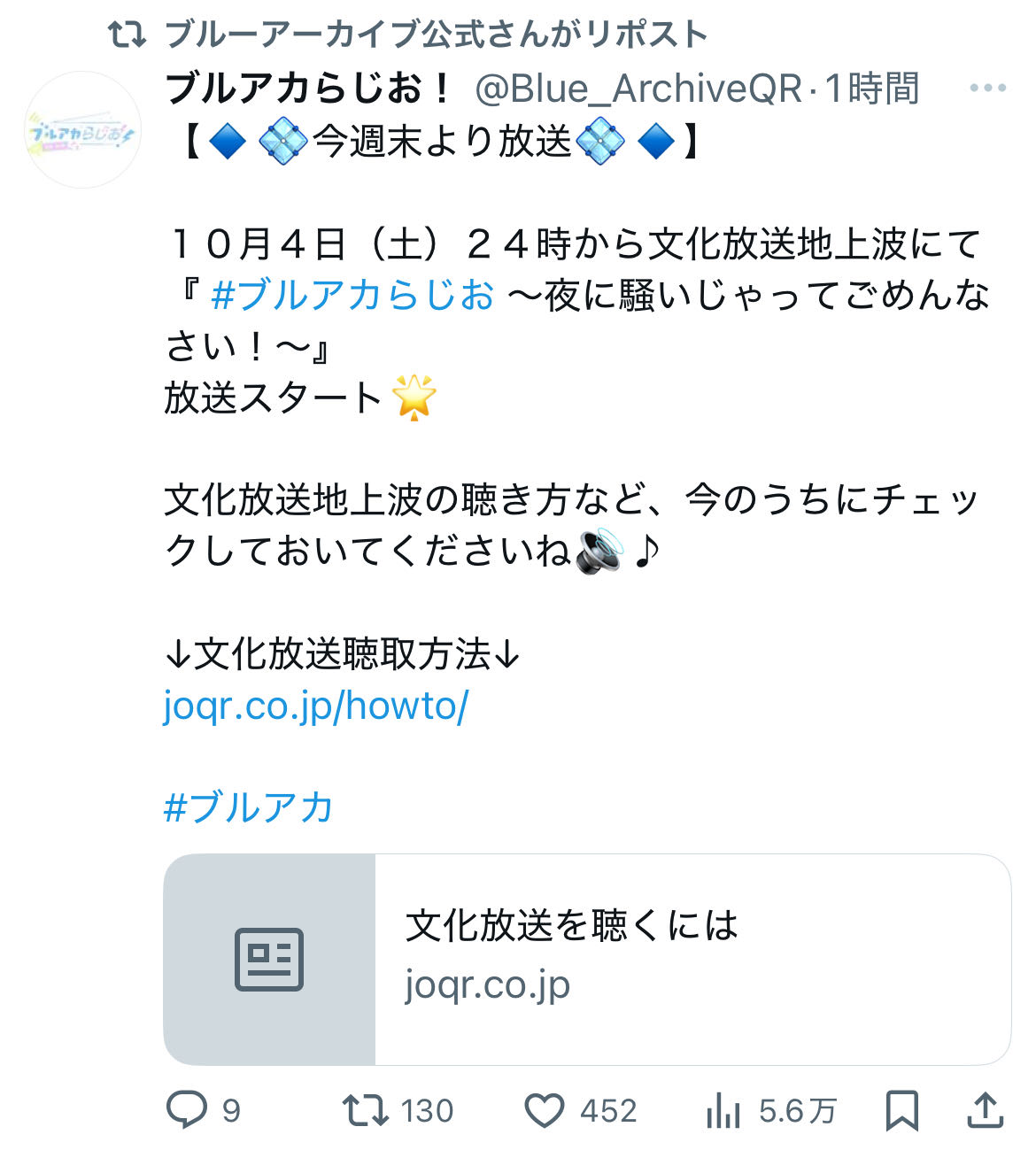Open the ブルアカらじお！ profile avatar
Viewport: 1036px width, 1150px height.
point(82,131)
